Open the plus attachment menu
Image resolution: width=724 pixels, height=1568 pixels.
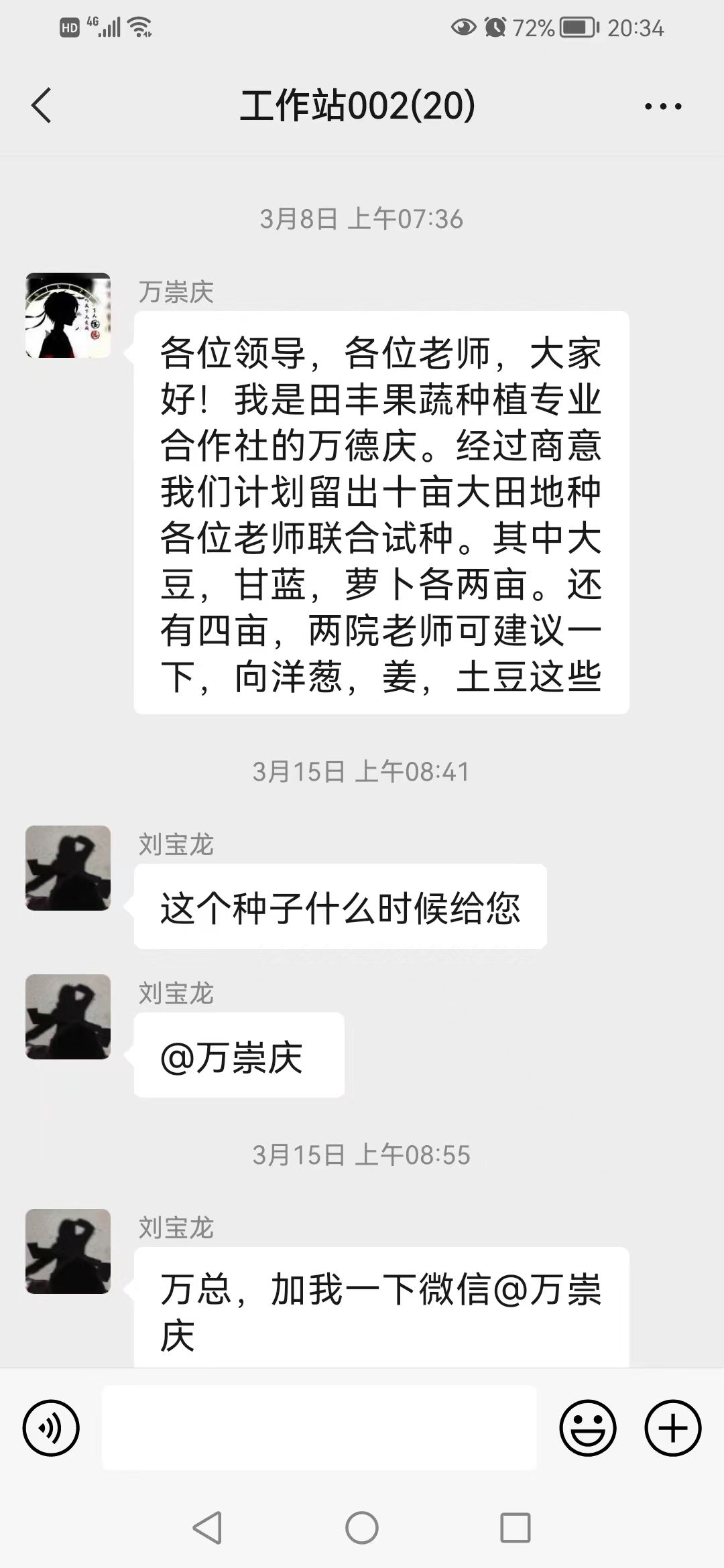tap(672, 1428)
